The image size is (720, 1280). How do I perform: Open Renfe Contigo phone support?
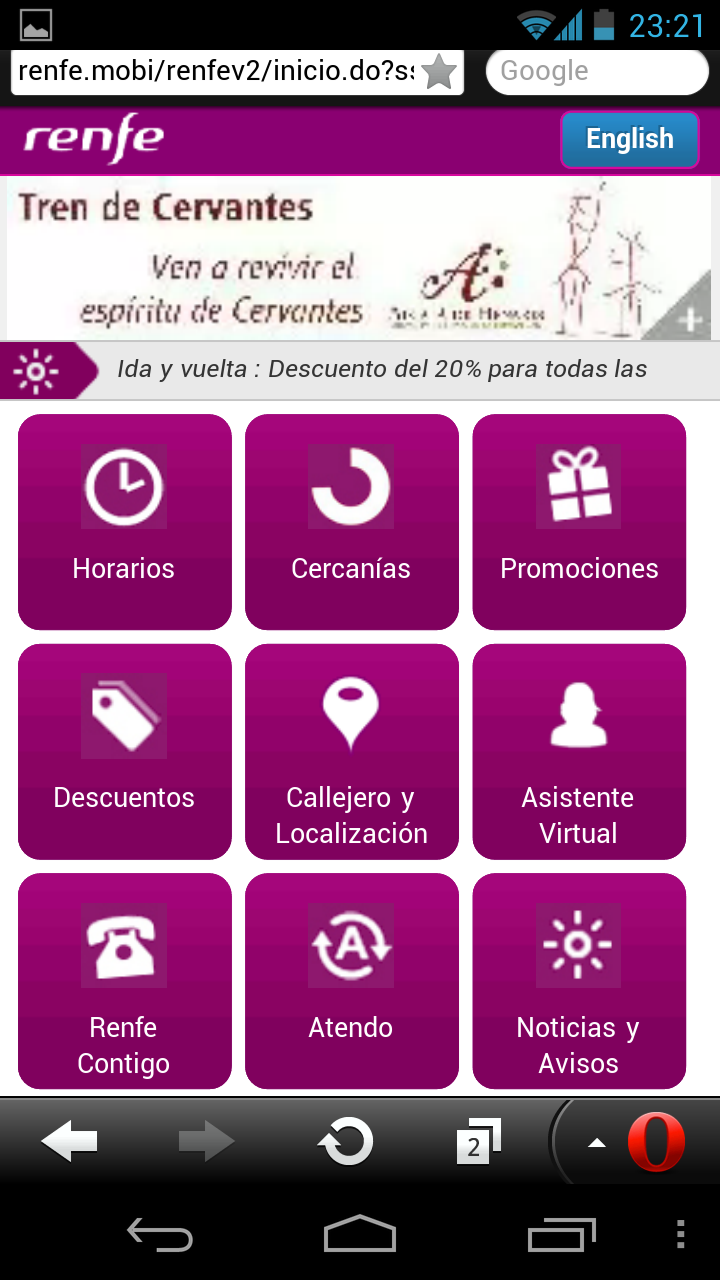tap(124, 981)
